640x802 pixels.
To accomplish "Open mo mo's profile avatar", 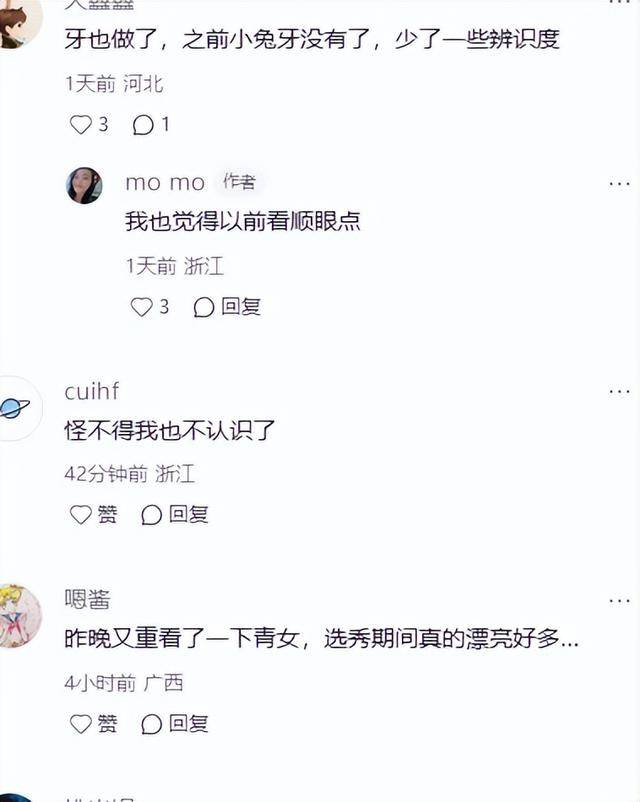I will [x=84, y=186].
